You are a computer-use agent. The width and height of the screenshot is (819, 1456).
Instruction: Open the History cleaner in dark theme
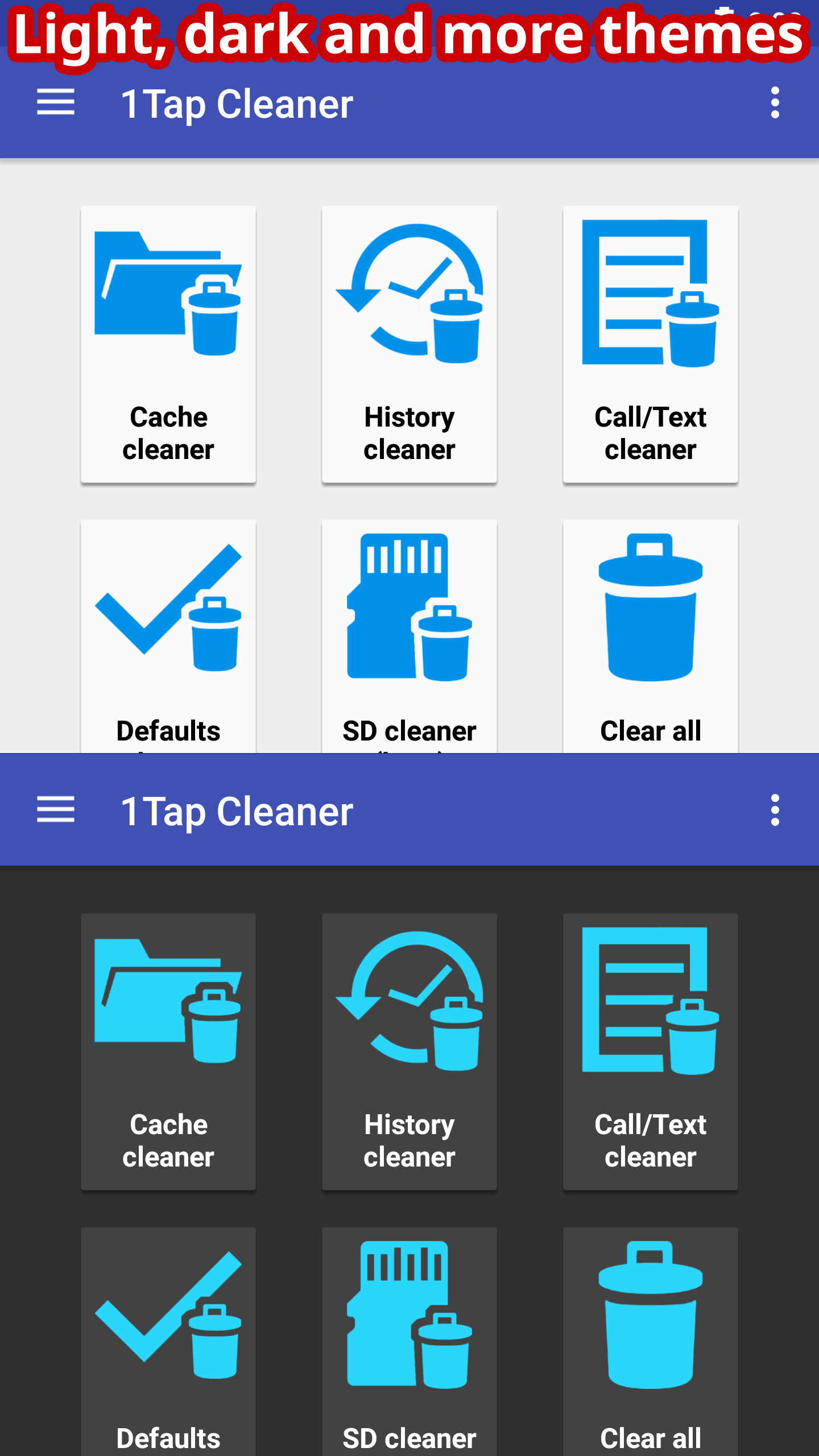409,1052
